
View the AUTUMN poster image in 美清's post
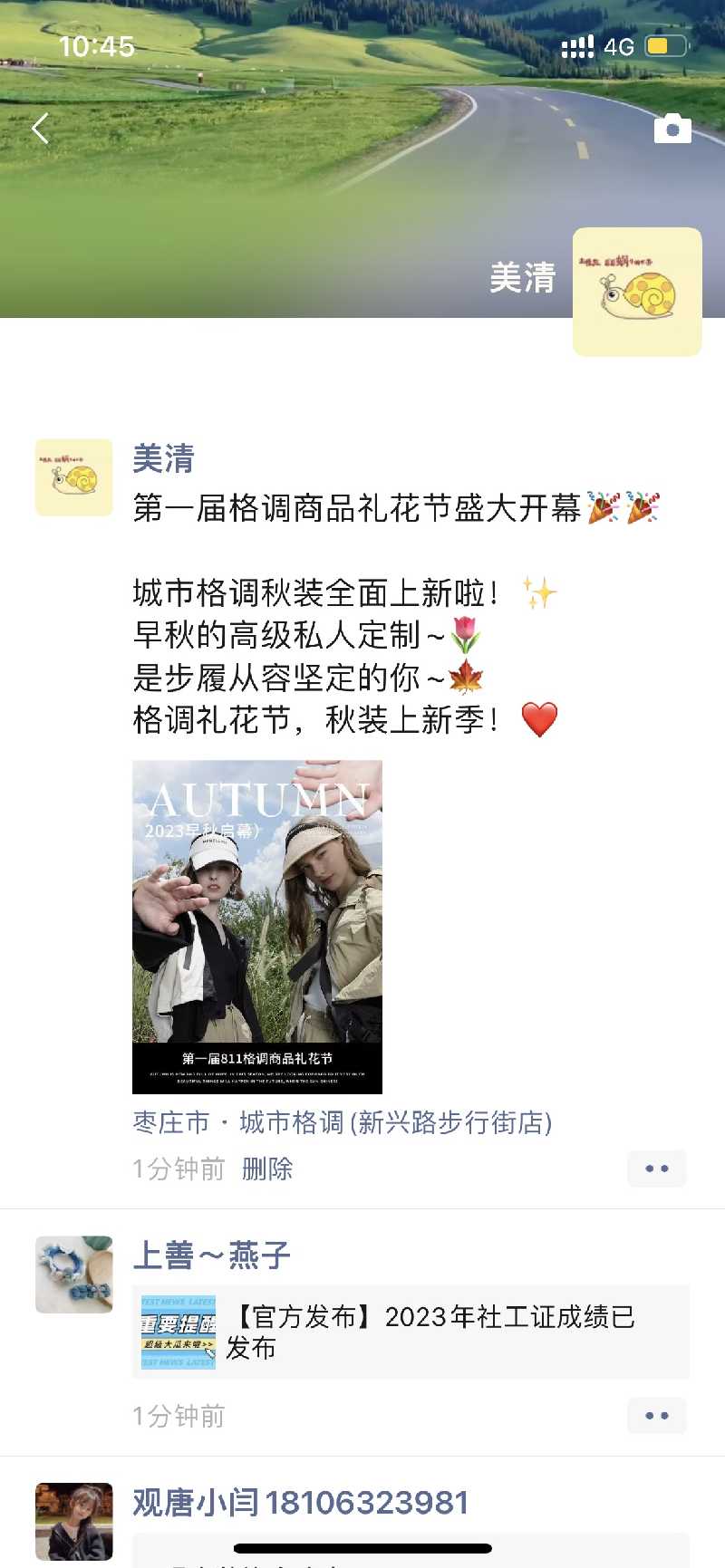coord(257,927)
